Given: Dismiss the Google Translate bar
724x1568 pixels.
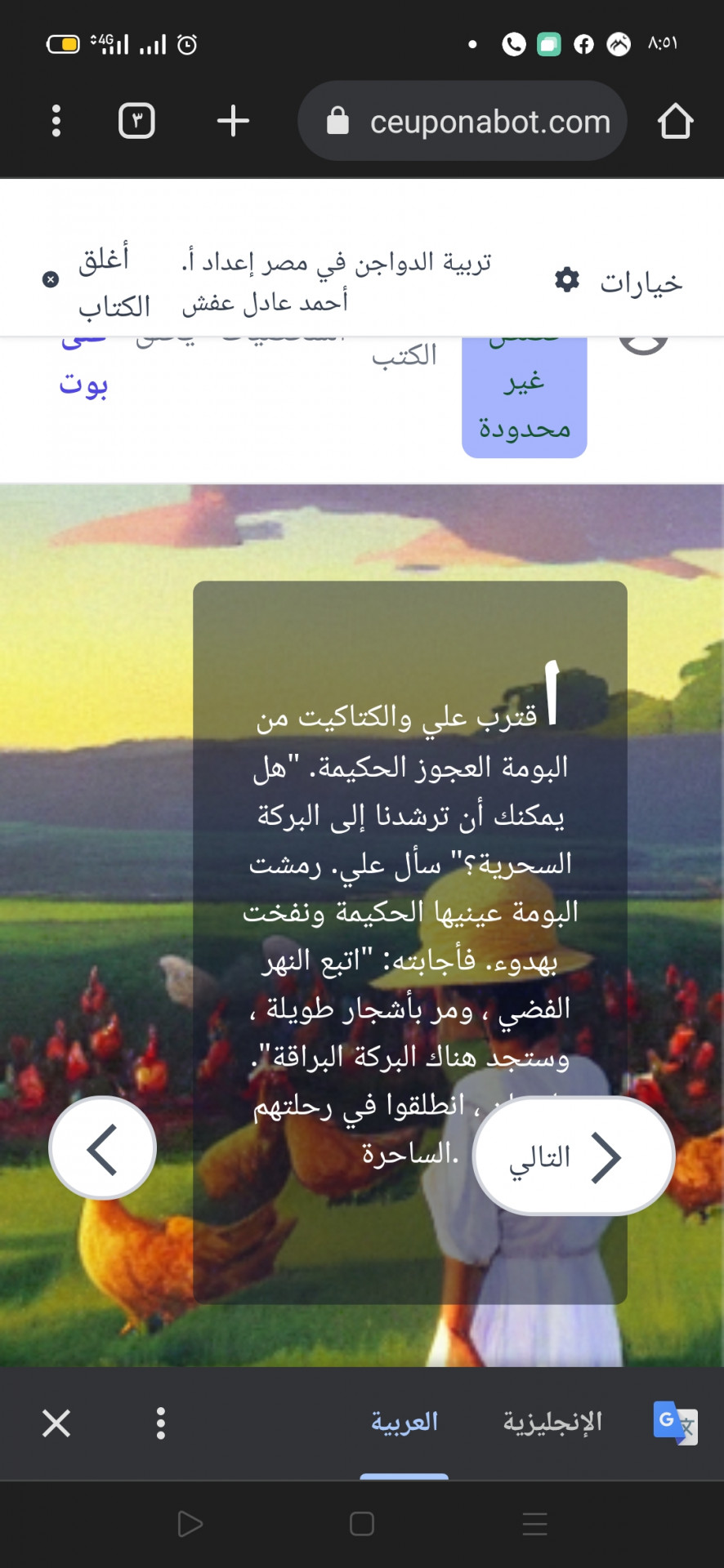Looking at the screenshot, I should click(56, 1423).
